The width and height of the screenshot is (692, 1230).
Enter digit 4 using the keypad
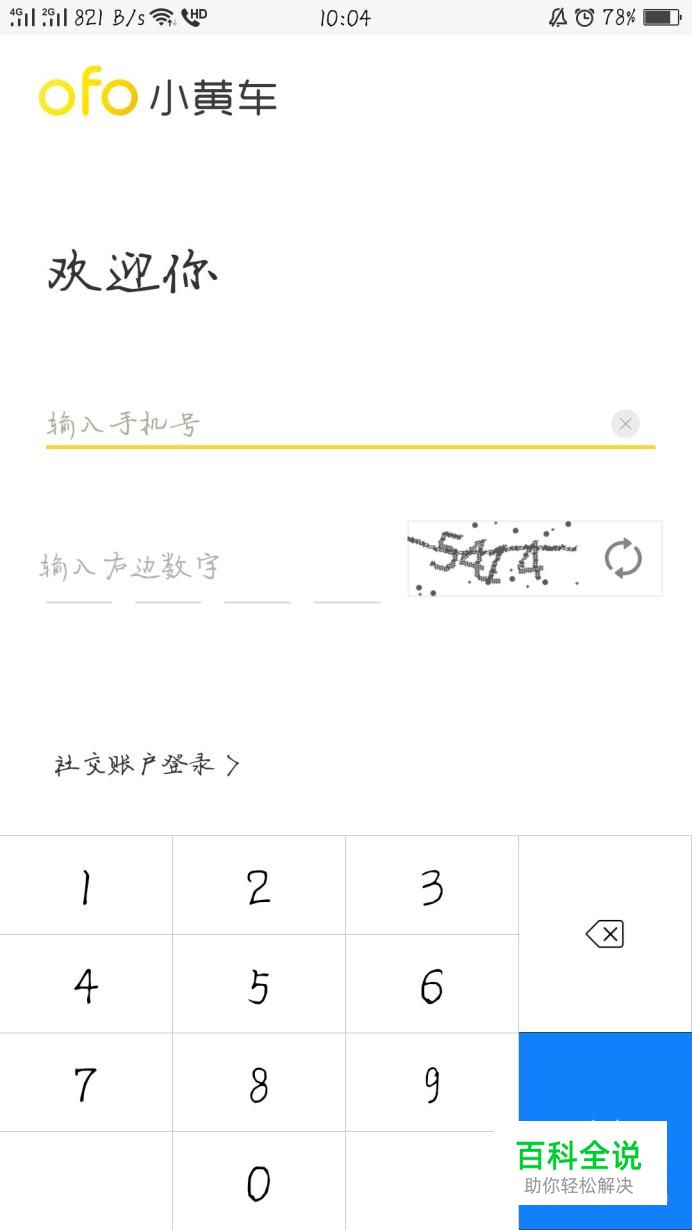click(86, 985)
